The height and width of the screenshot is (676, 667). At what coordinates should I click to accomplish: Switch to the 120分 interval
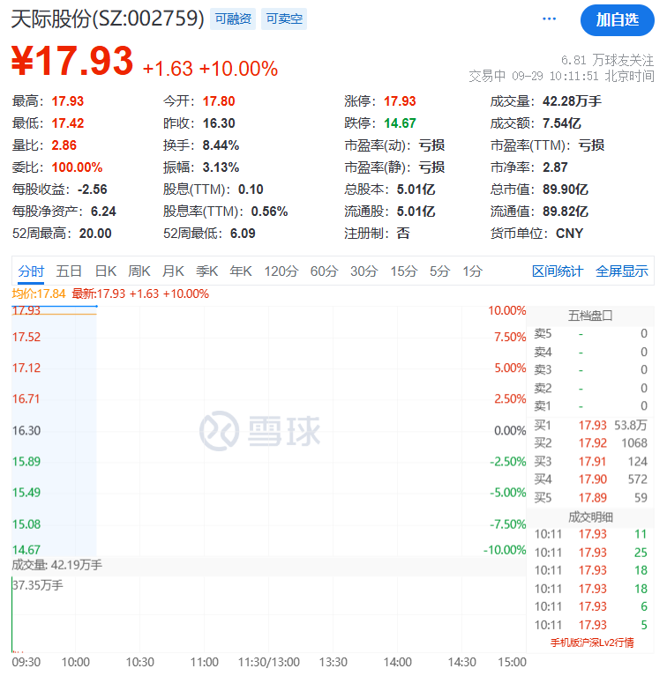tap(281, 271)
